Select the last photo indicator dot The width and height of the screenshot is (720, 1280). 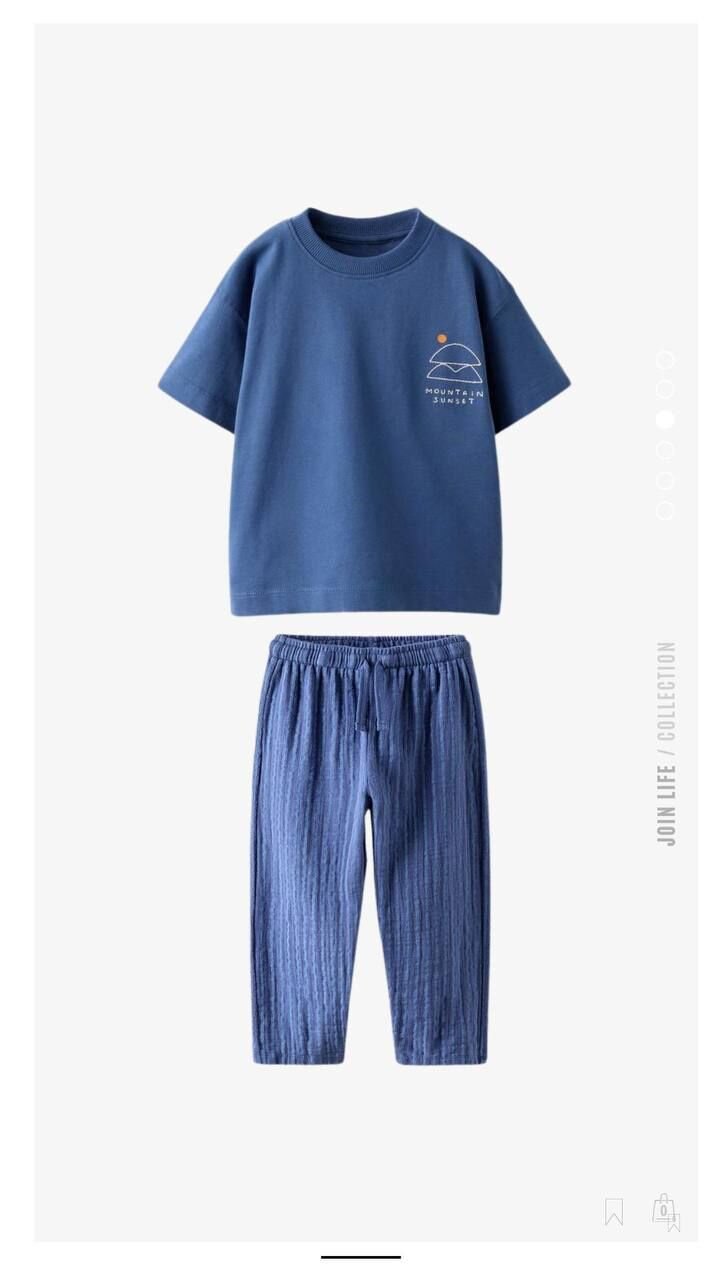[x=665, y=511]
